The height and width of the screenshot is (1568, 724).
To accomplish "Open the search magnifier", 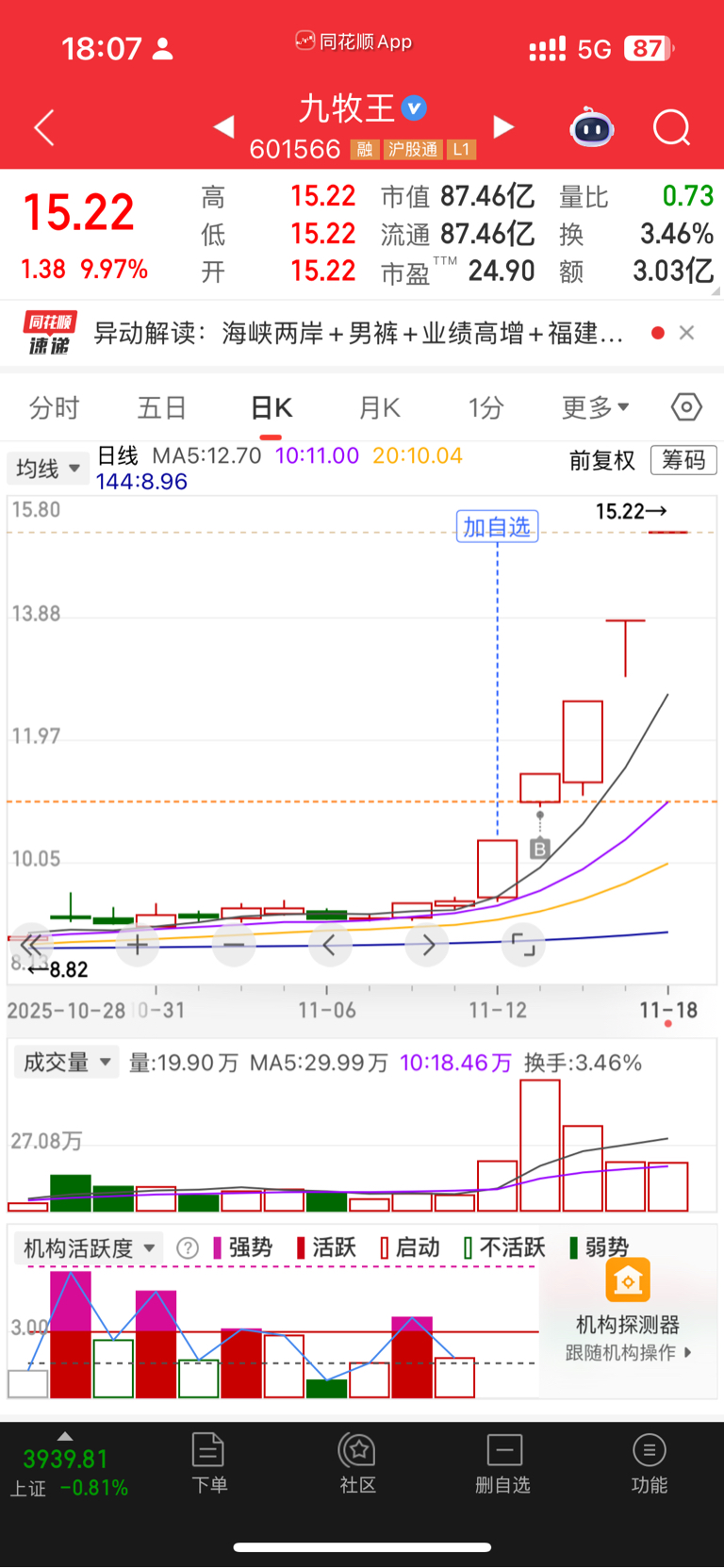I will (671, 128).
